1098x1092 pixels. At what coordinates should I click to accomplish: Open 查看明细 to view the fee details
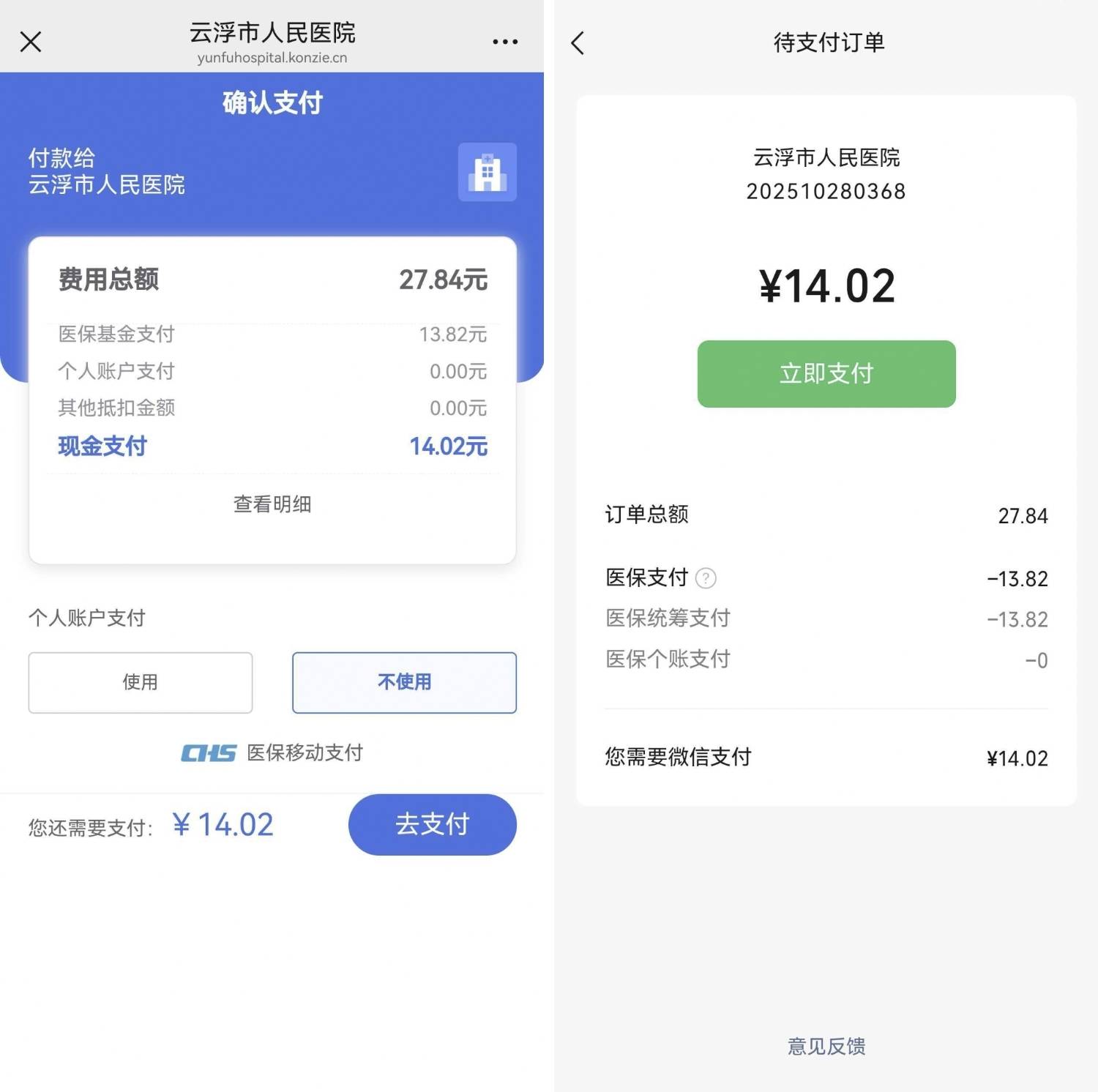(272, 504)
